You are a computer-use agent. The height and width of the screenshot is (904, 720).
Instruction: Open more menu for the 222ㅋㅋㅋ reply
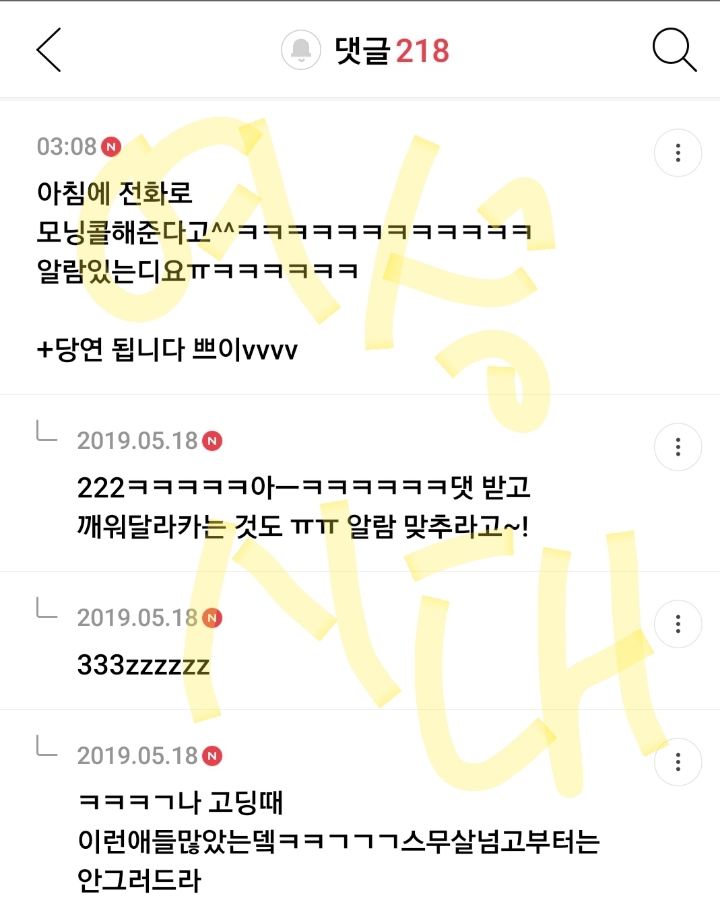point(678,446)
